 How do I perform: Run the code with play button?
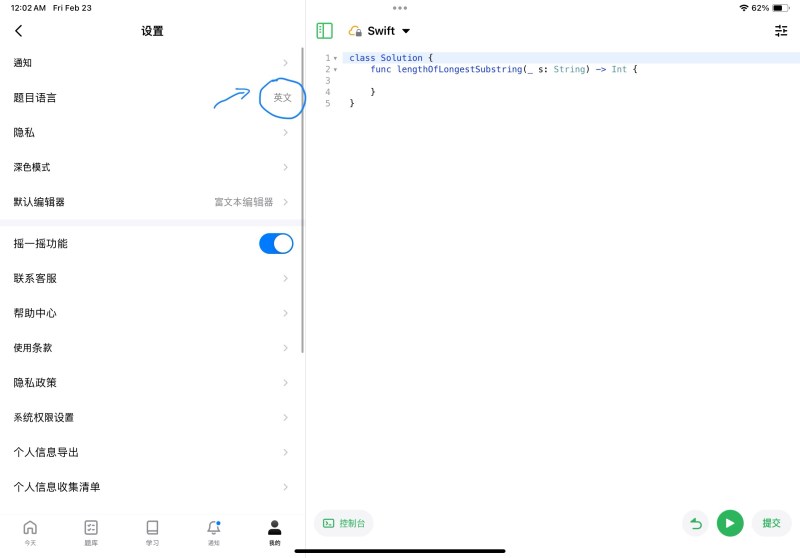click(730, 522)
